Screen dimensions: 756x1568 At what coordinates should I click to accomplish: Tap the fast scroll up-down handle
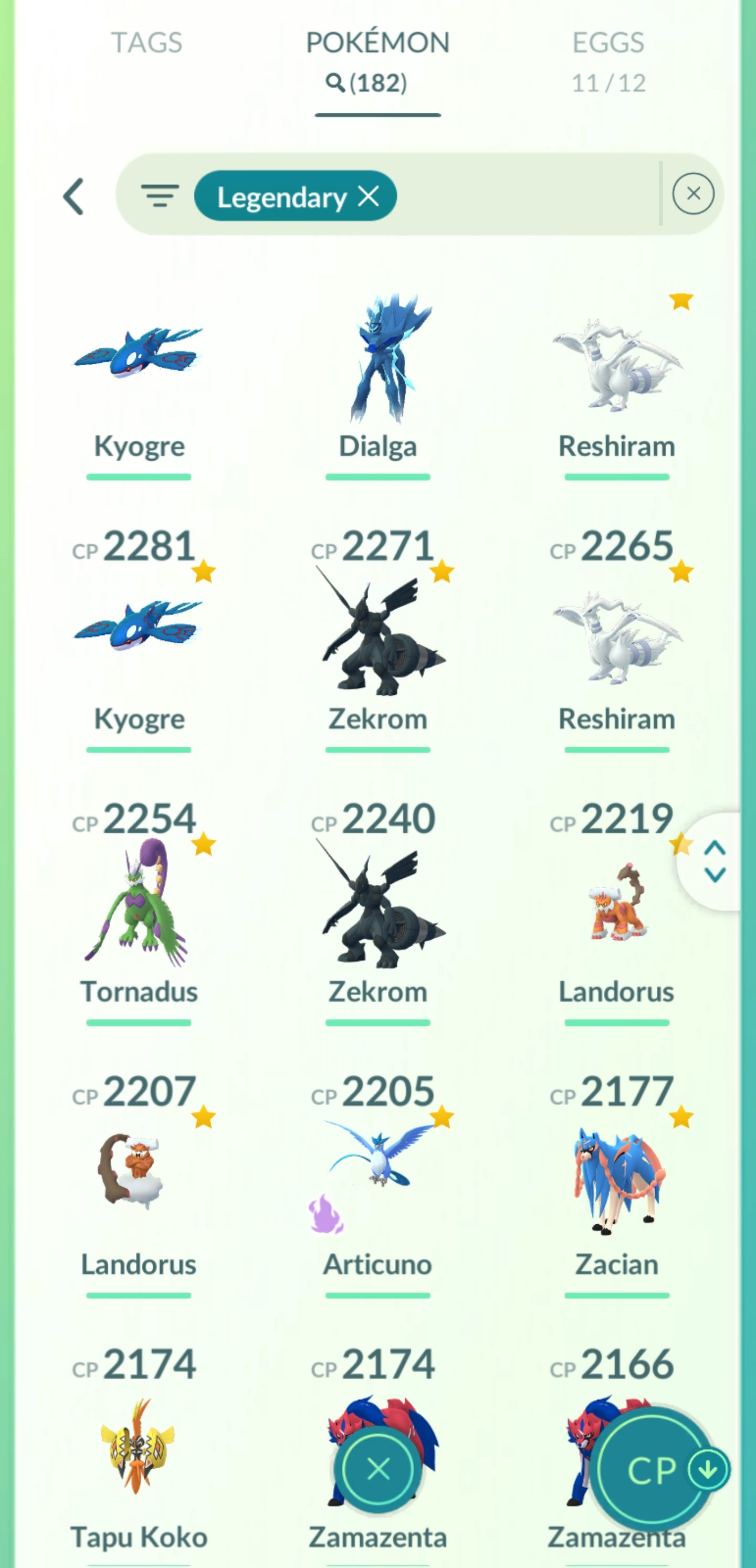[x=714, y=861]
